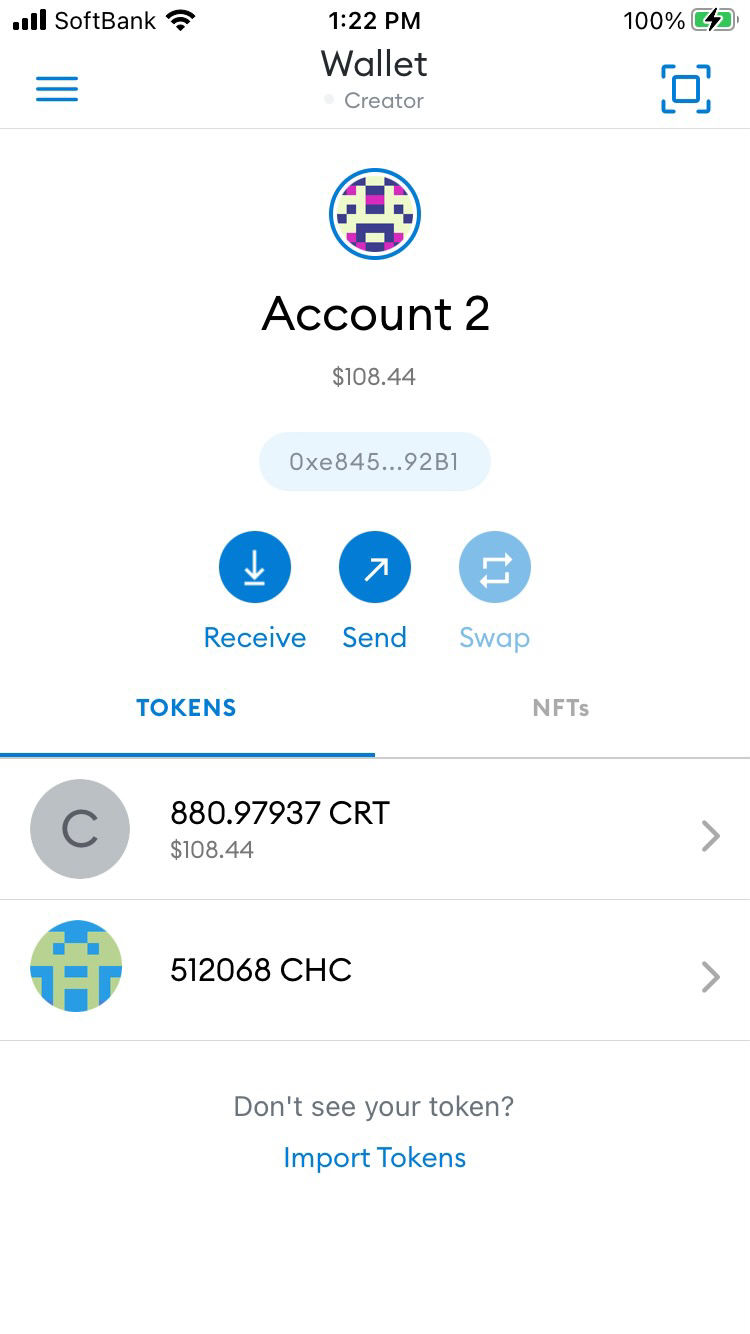Image resolution: width=750 pixels, height=1334 pixels.
Task: Open the Swap function
Action: [x=494, y=568]
